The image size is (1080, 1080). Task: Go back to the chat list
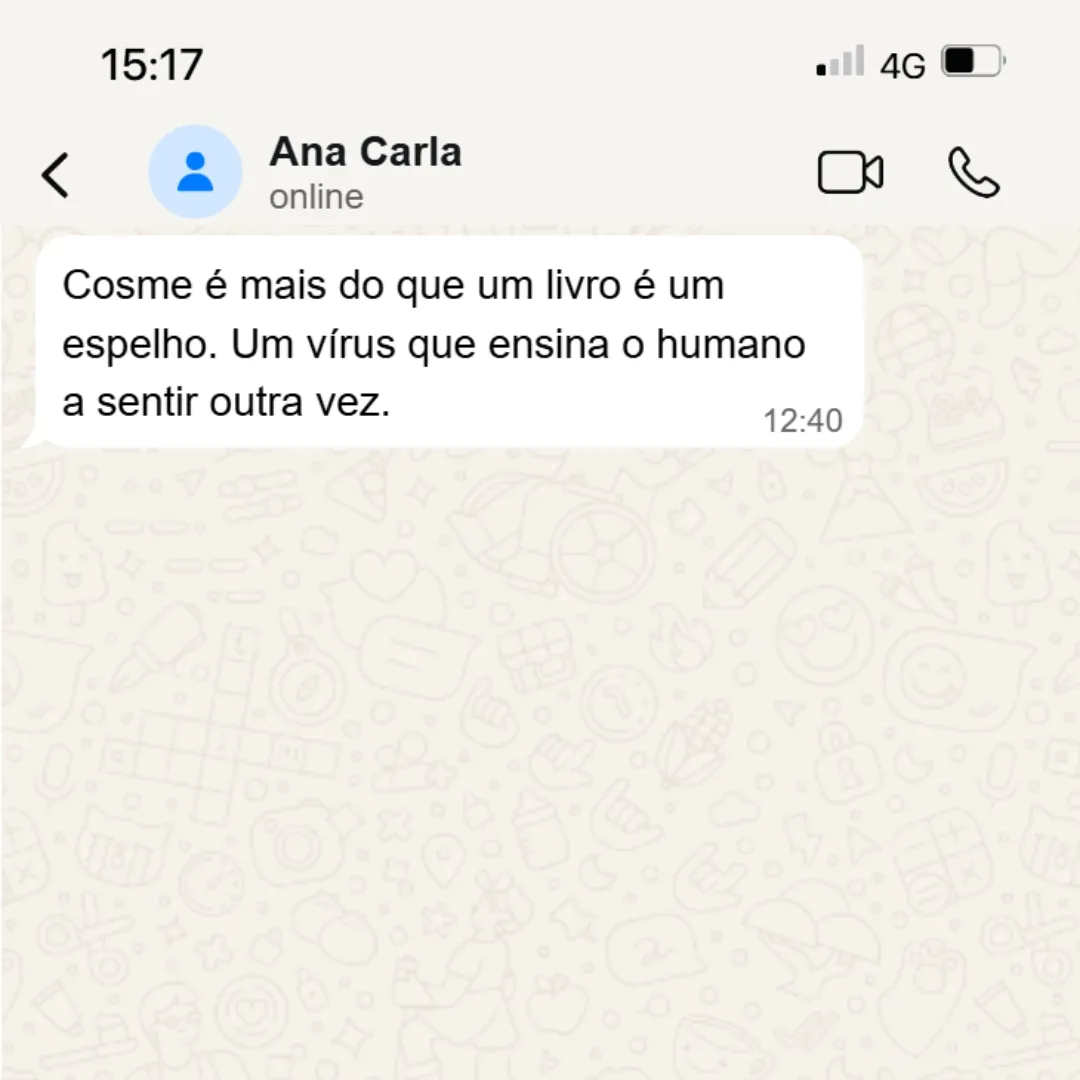(x=56, y=174)
